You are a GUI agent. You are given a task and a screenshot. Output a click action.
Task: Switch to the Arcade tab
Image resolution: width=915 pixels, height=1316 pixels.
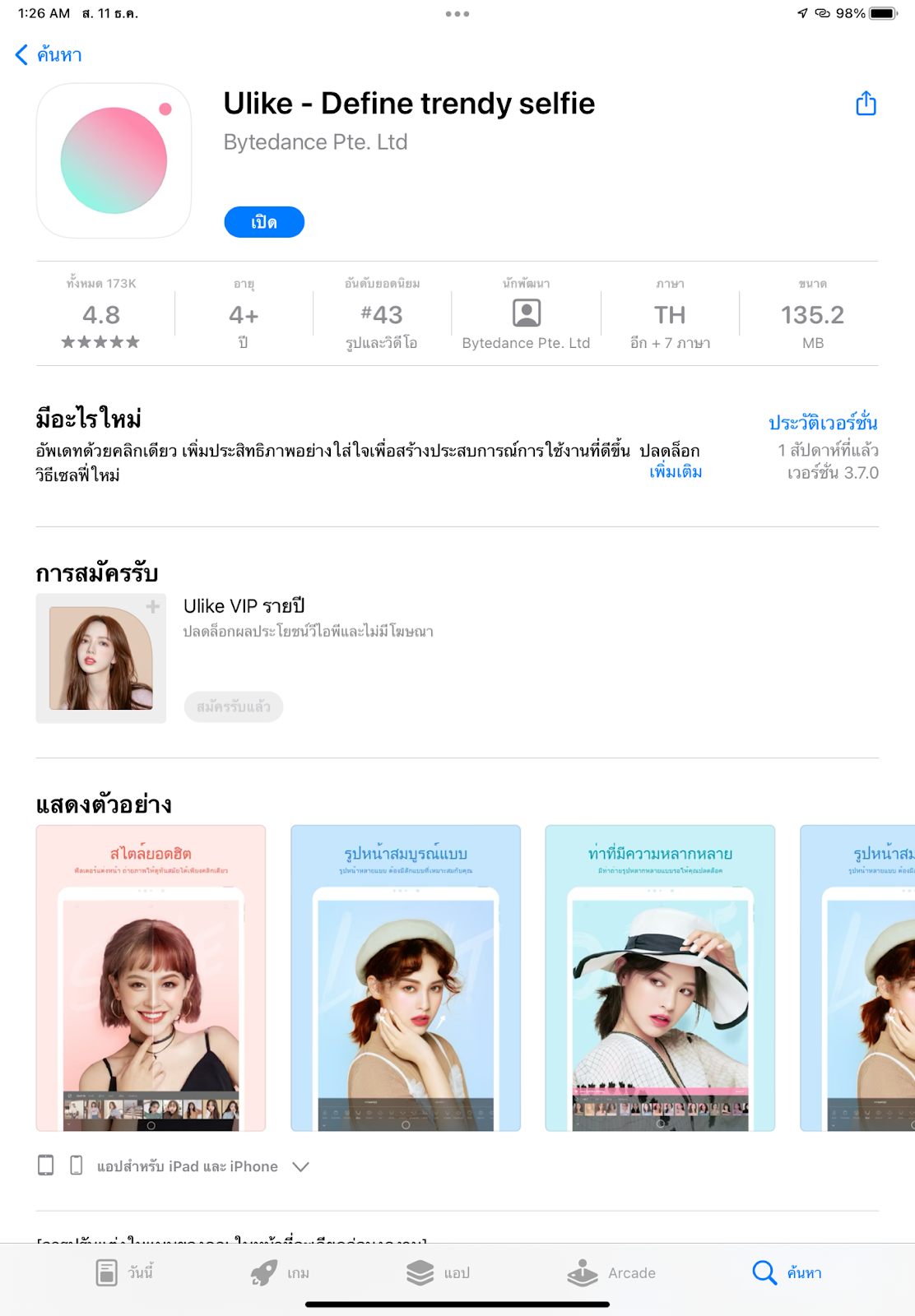click(x=611, y=1272)
